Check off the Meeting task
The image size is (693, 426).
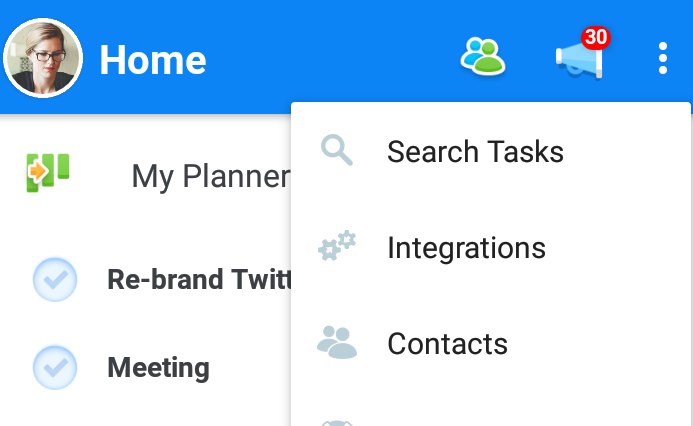[x=55, y=368]
